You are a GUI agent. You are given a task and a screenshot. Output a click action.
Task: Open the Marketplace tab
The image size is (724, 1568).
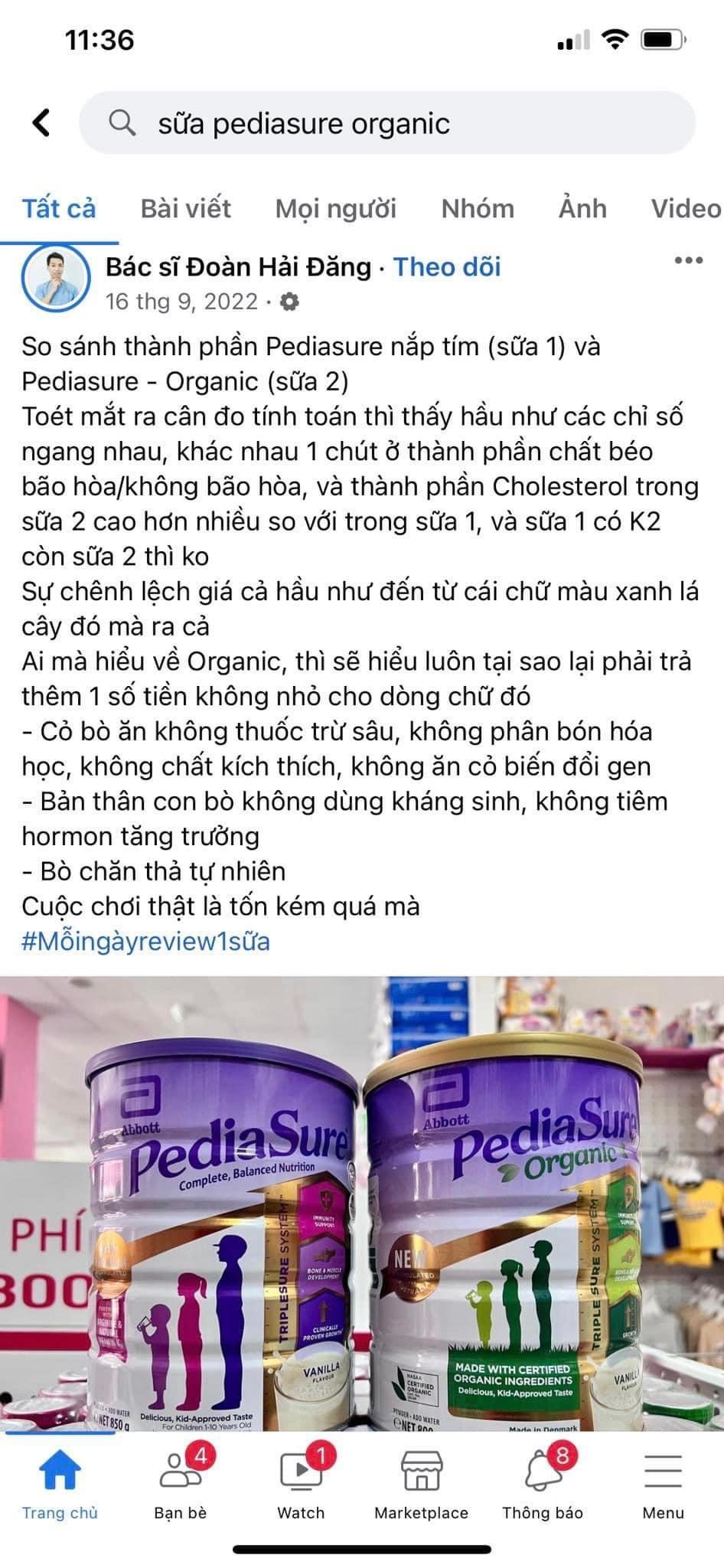click(x=421, y=1485)
